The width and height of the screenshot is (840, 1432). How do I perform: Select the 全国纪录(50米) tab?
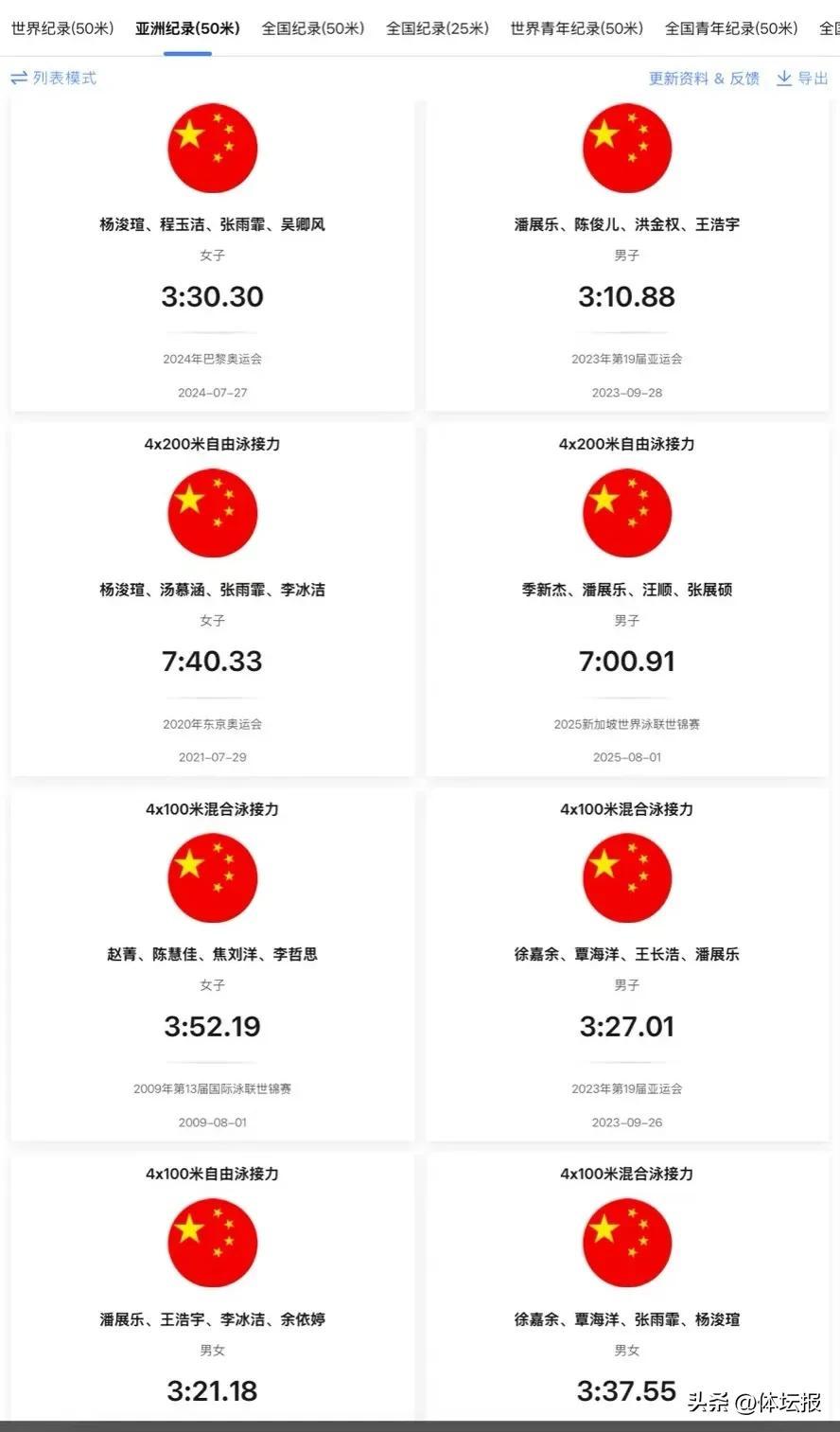[313, 28]
